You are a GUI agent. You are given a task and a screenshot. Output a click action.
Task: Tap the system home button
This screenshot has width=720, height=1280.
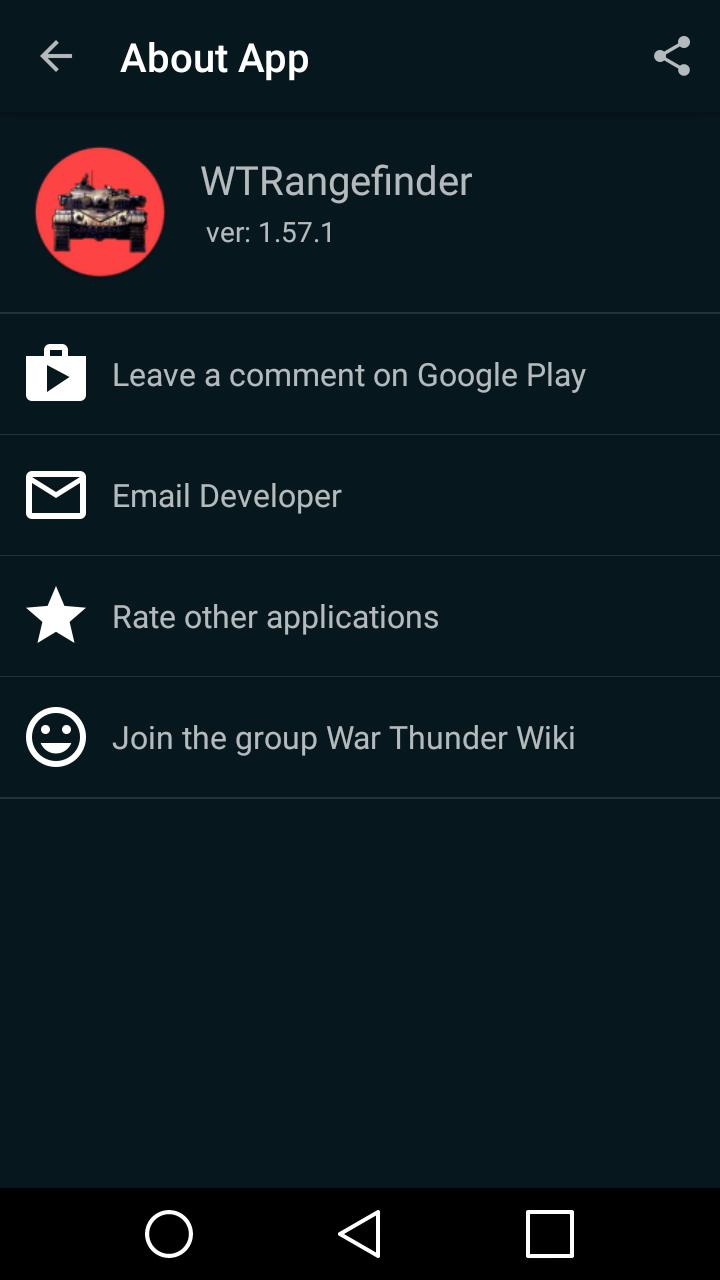tap(169, 1234)
